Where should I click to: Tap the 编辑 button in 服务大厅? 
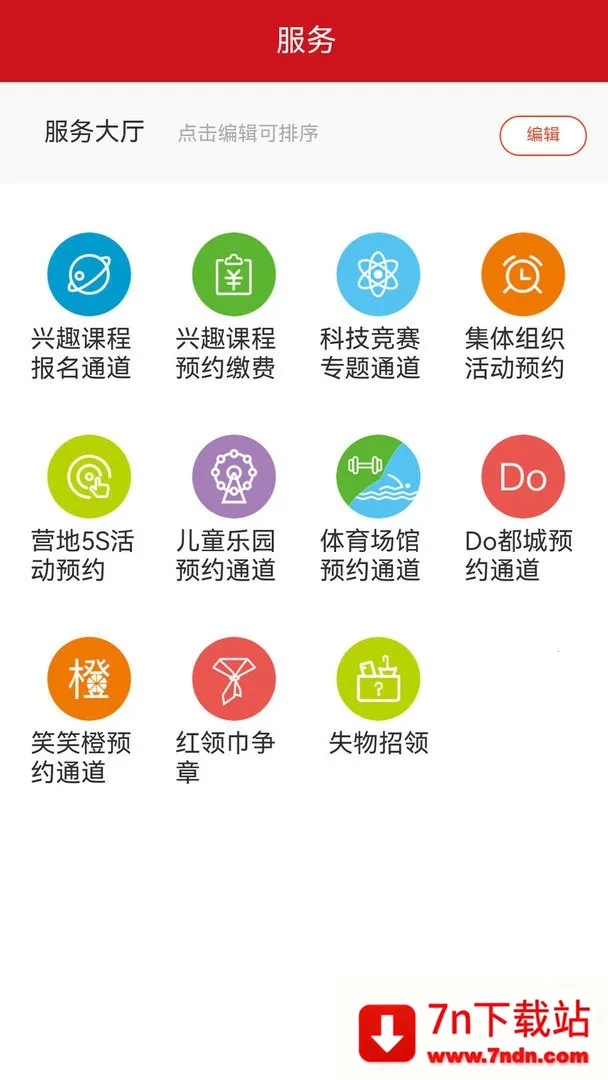pyautogui.click(x=543, y=135)
